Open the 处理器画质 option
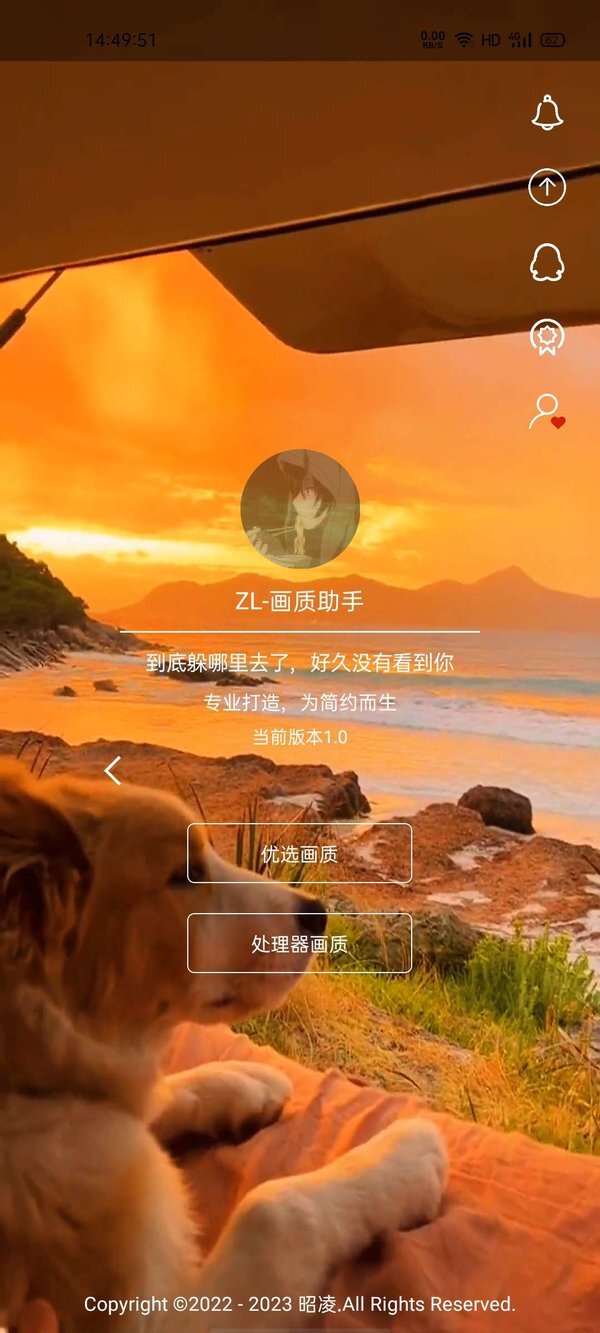This screenshot has height=1333, width=600. [x=299, y=943]
